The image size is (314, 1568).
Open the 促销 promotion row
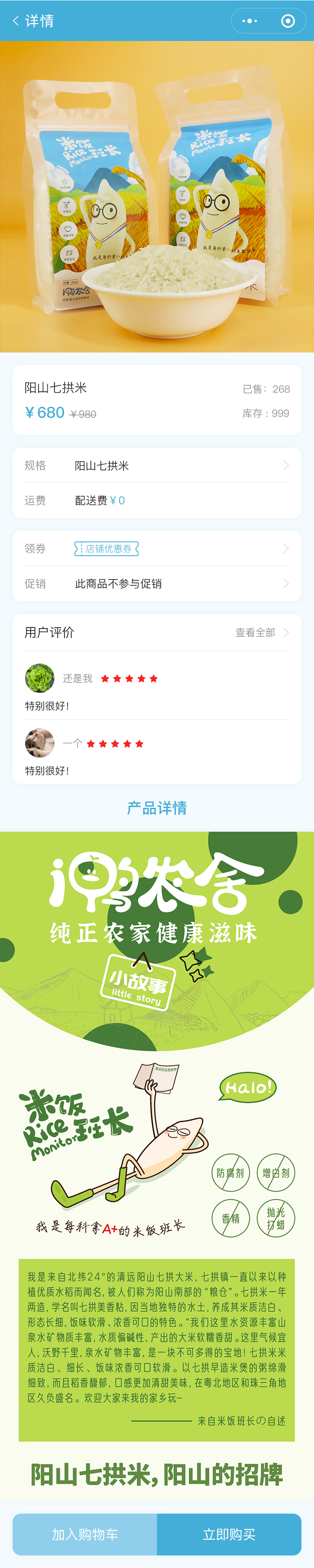click(x=157, y=584)
